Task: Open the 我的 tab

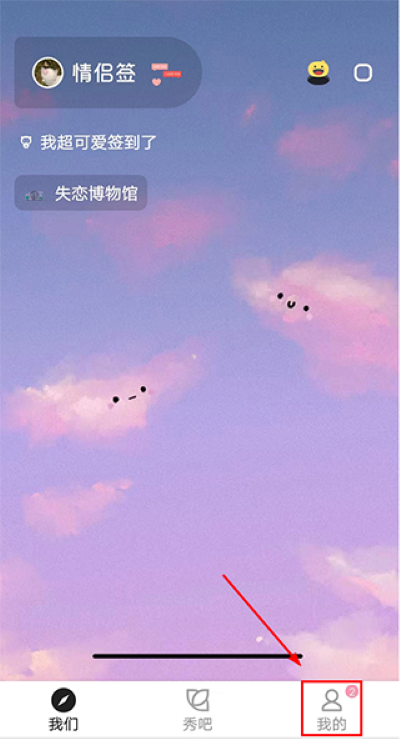Action: (332, 709)
